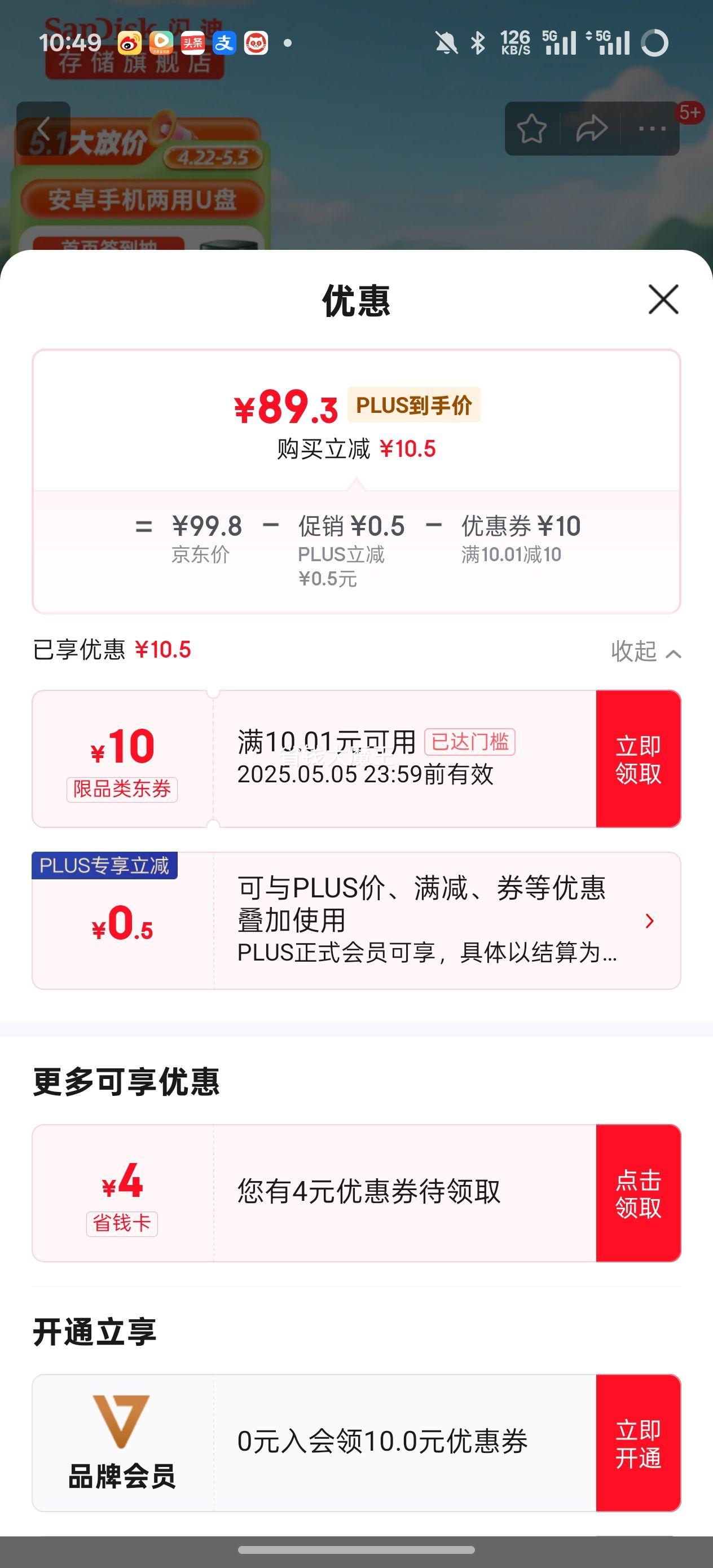Image resolution: width=713 pixels, height=1568 pixels.
Task: Tap 点击领取 for the ¥4 省钱卡 coupon
Action: (638, 1193)
